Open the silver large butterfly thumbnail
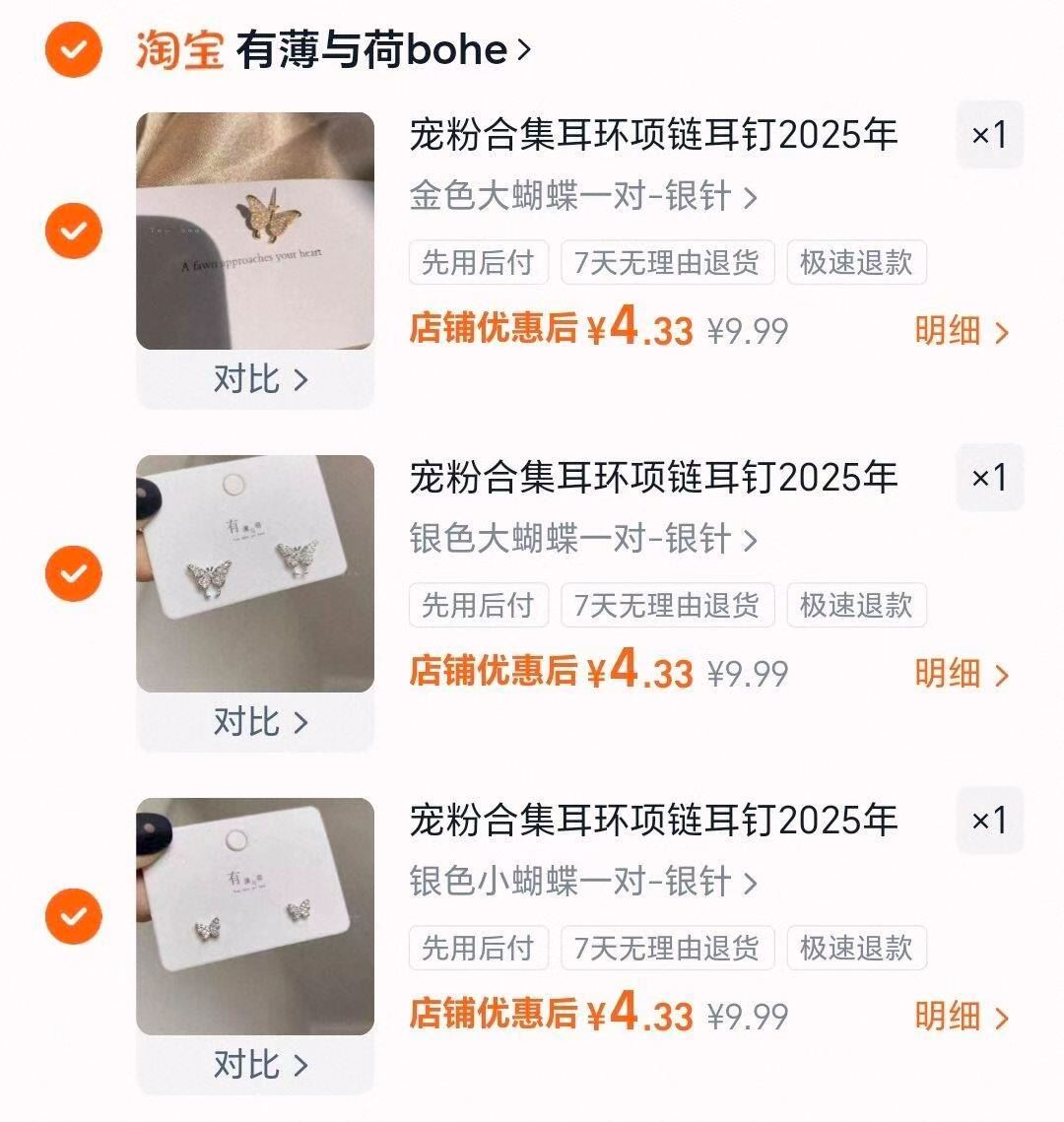Screen dimensions: 1064x1122 256,571
